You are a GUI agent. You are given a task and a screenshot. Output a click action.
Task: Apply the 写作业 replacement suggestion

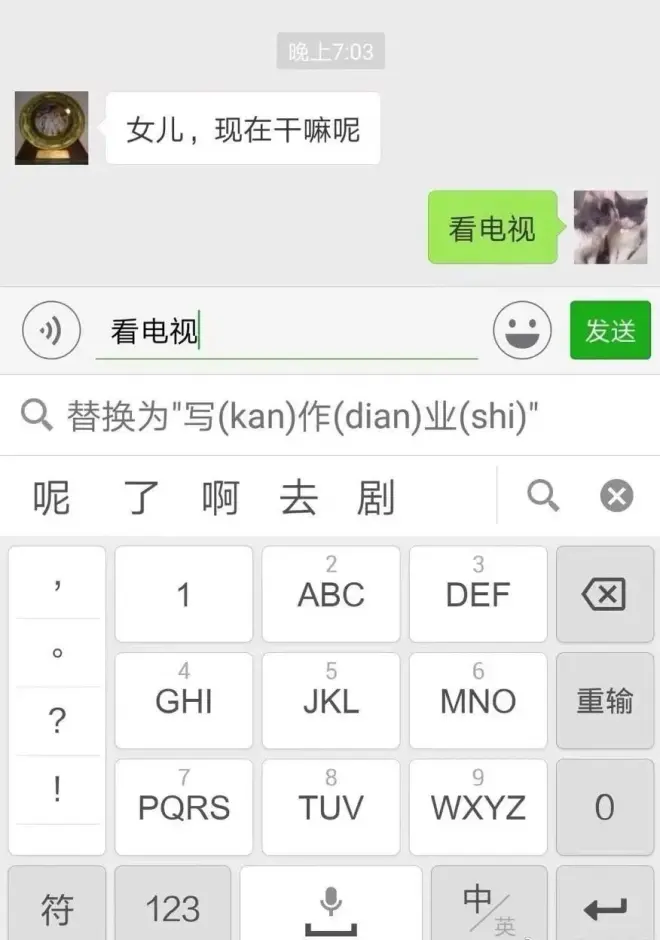tap(300, 415)
